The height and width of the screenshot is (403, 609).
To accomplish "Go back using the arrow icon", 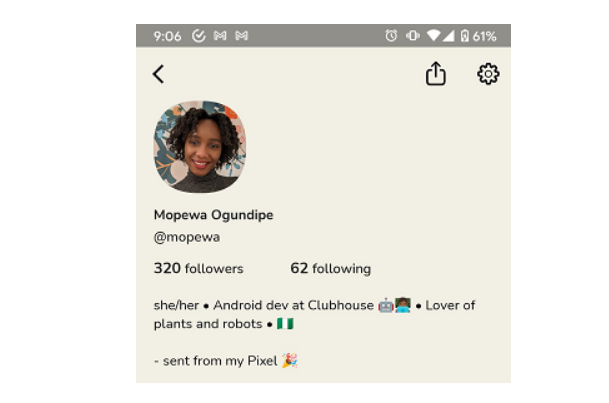I will click(158, 74).
